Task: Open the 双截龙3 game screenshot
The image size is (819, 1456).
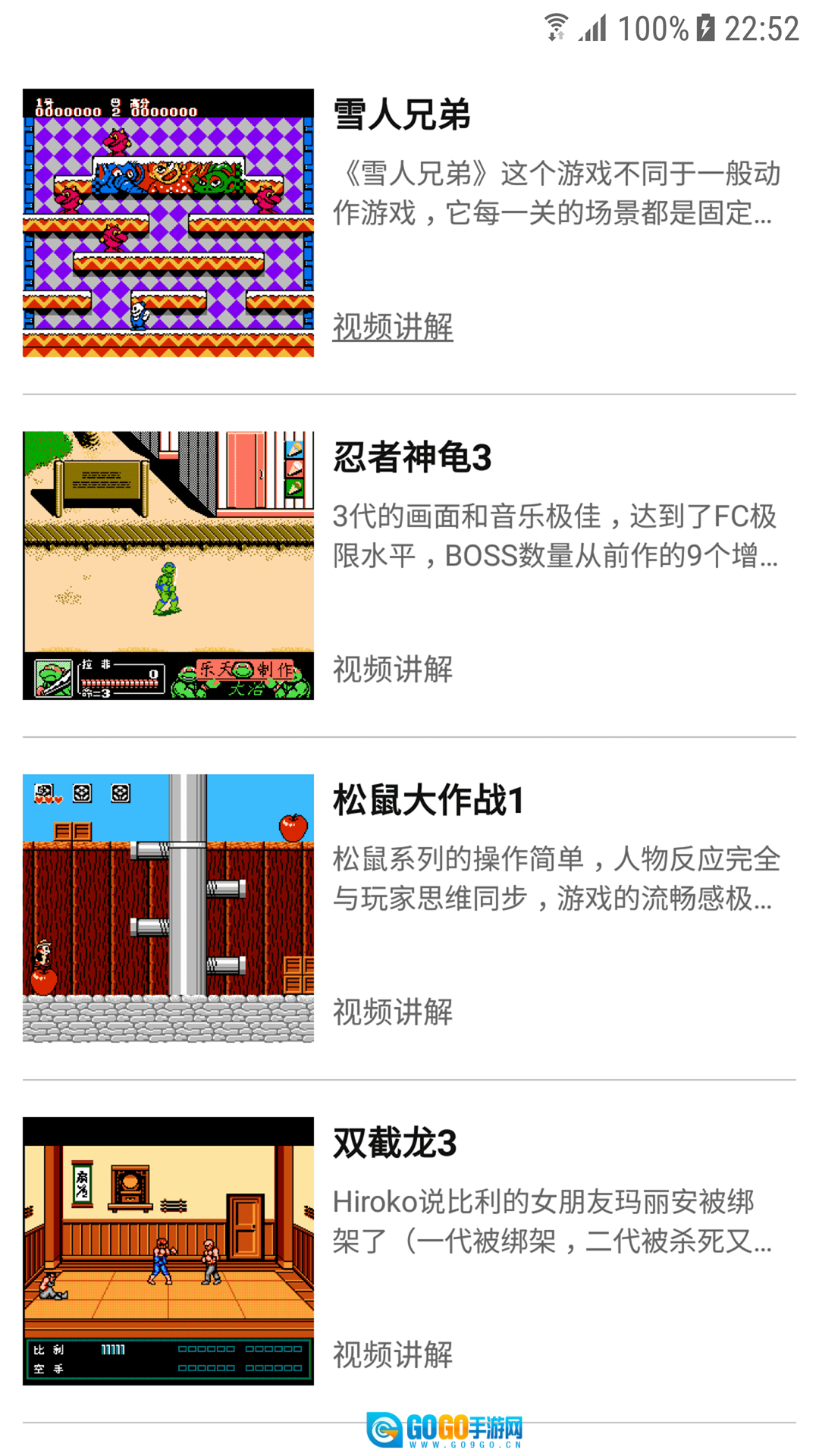Action: pos(168,1251)
